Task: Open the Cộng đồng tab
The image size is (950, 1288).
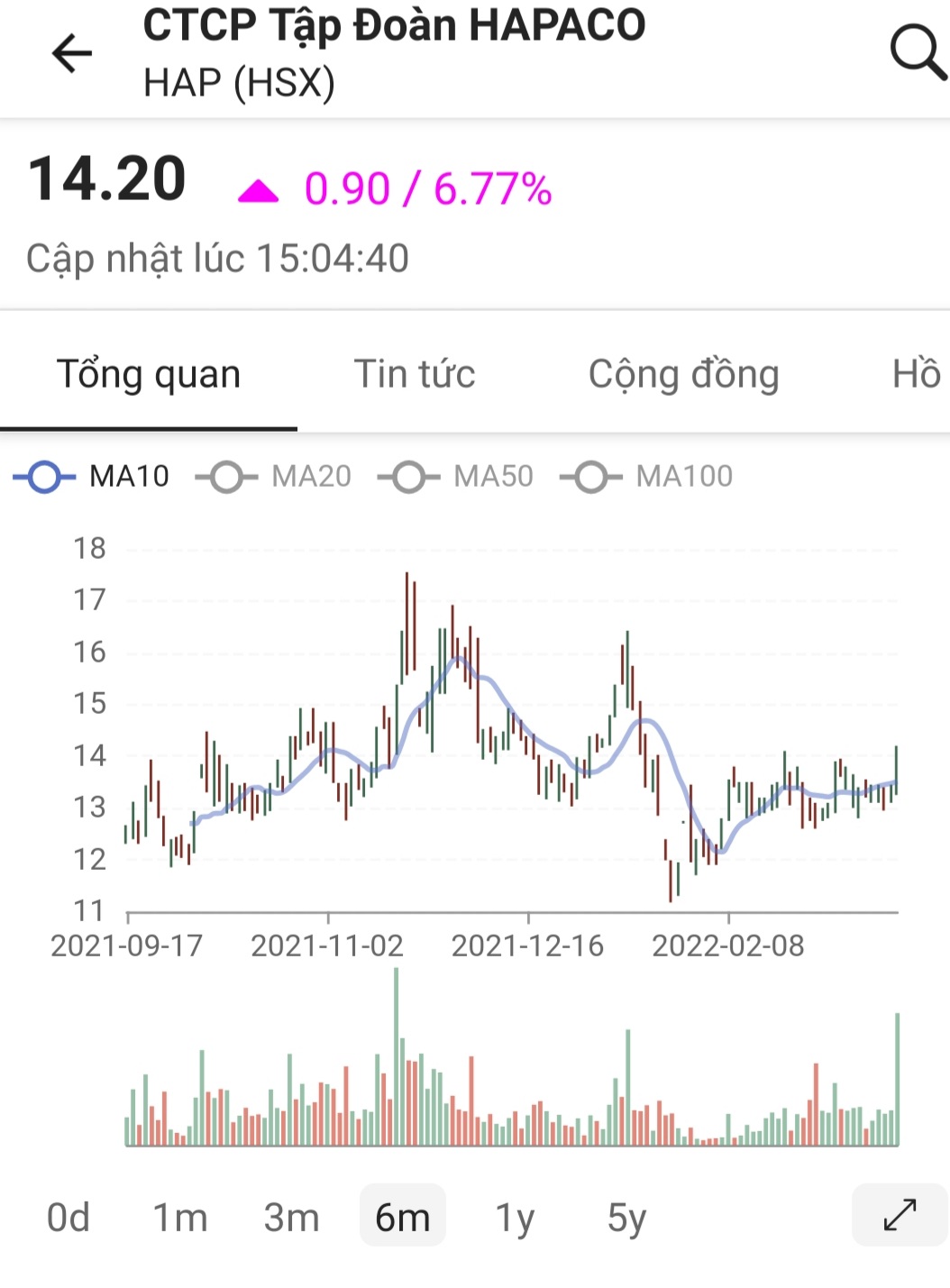Action: coord(683,374)
